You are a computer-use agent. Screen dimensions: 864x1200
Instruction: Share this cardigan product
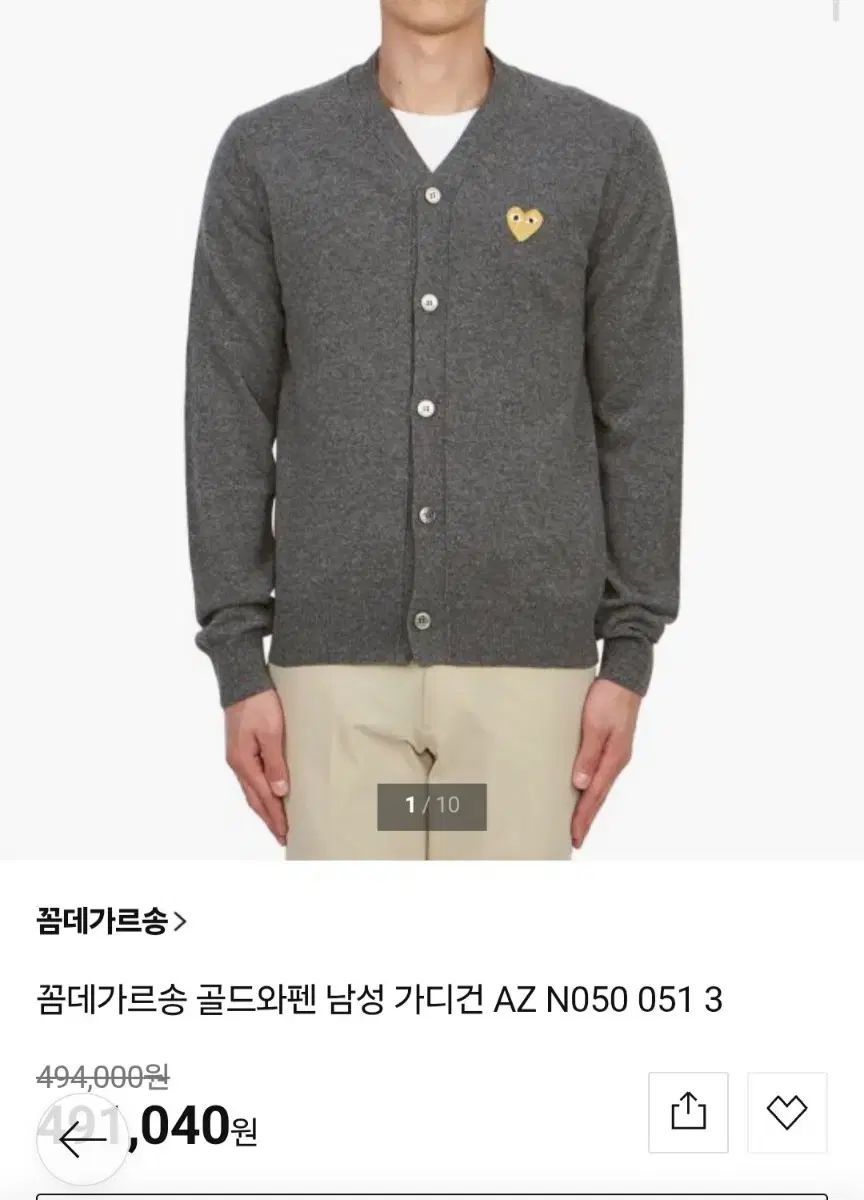pos(688,1112)
